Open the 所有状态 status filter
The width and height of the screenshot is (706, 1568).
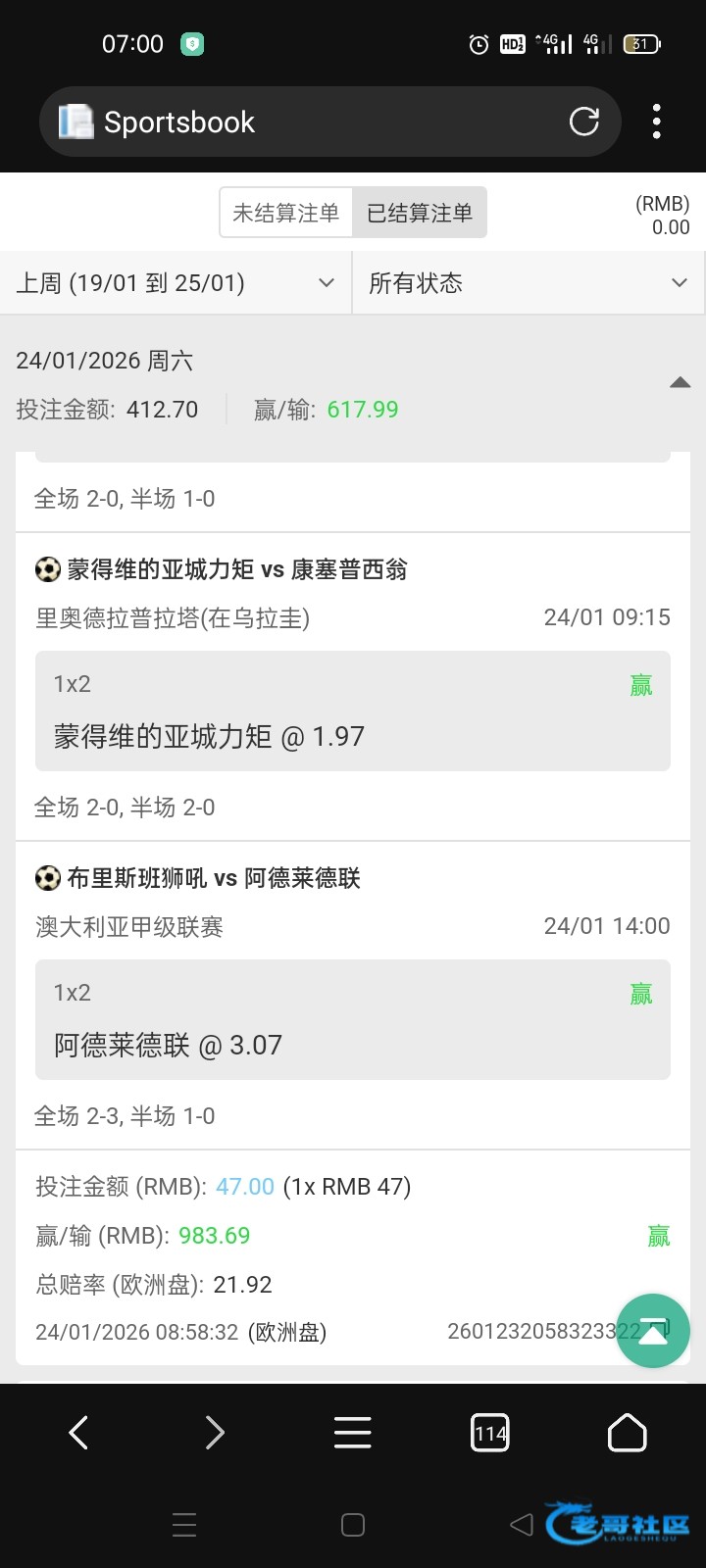coord(529,283)
